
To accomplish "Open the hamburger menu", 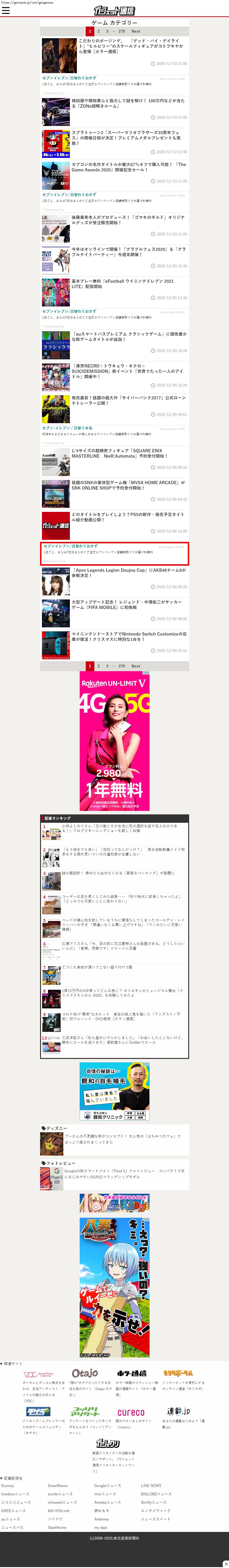I will [x=6, y=10].
